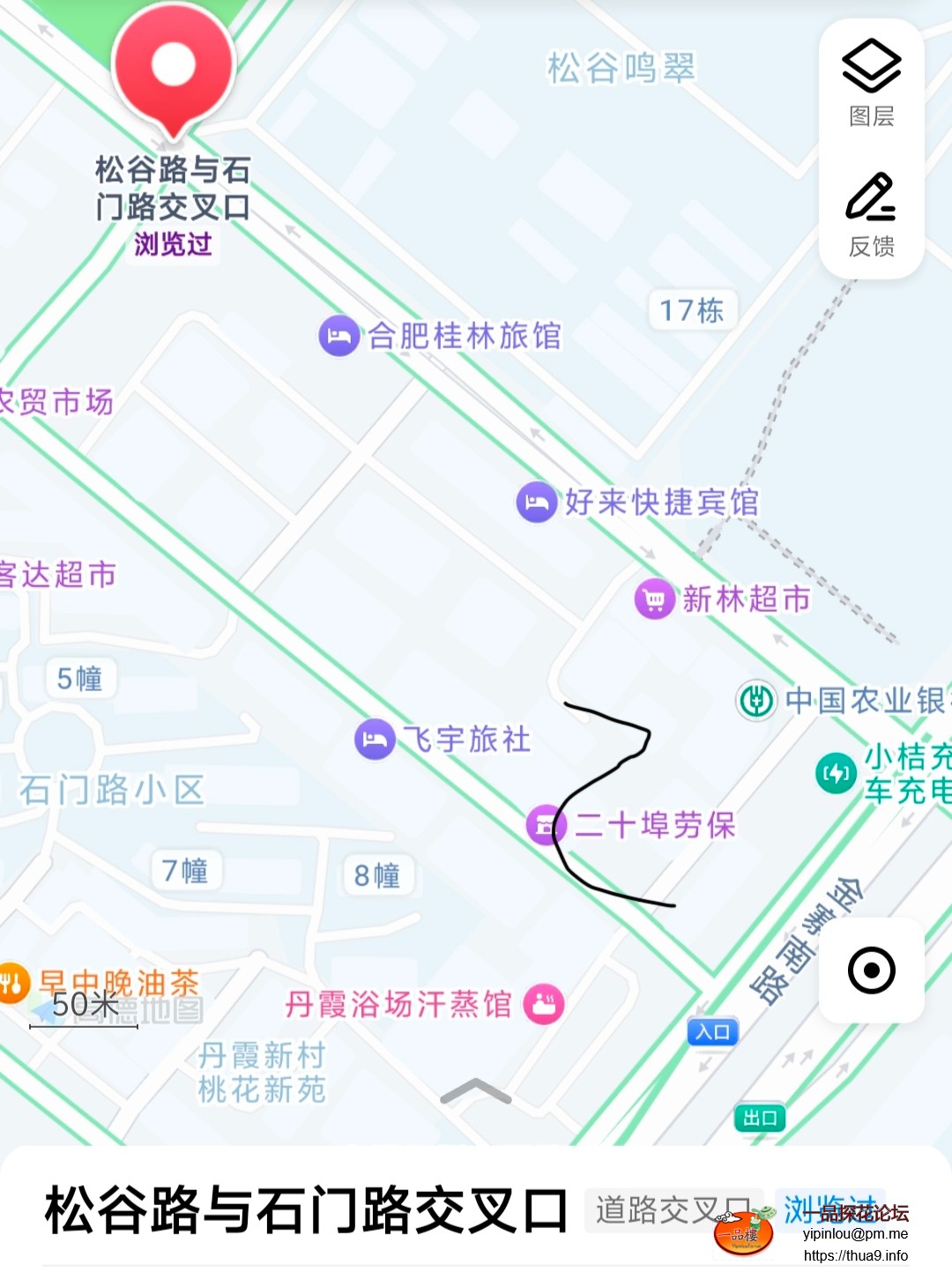The image size is (952, 1280).
Task: Select the 好来快捷宾馆 hotel marker
Action: (536, 502)
